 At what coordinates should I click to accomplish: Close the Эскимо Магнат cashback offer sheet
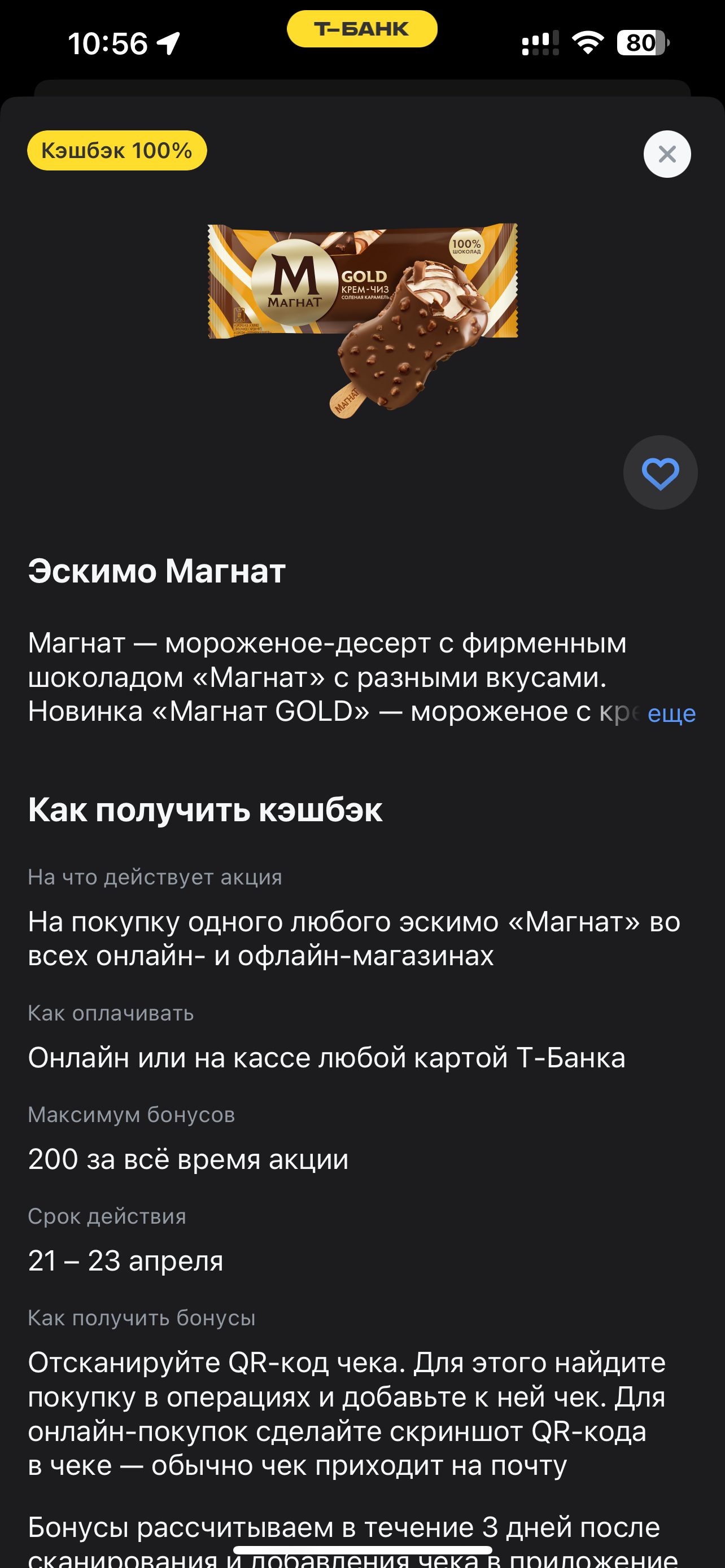(x=667, y=154)
